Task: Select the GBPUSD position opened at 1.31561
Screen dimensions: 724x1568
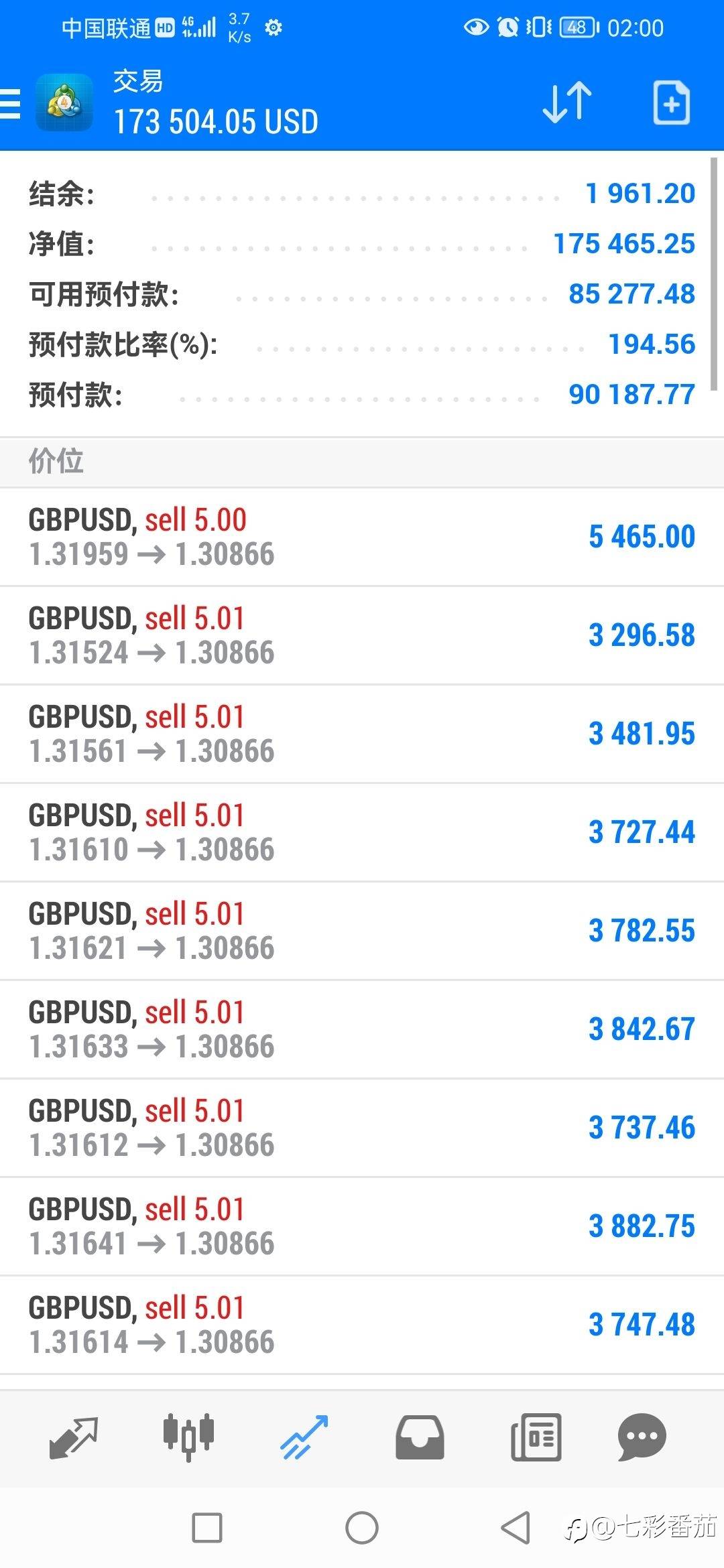Action: 362,734
